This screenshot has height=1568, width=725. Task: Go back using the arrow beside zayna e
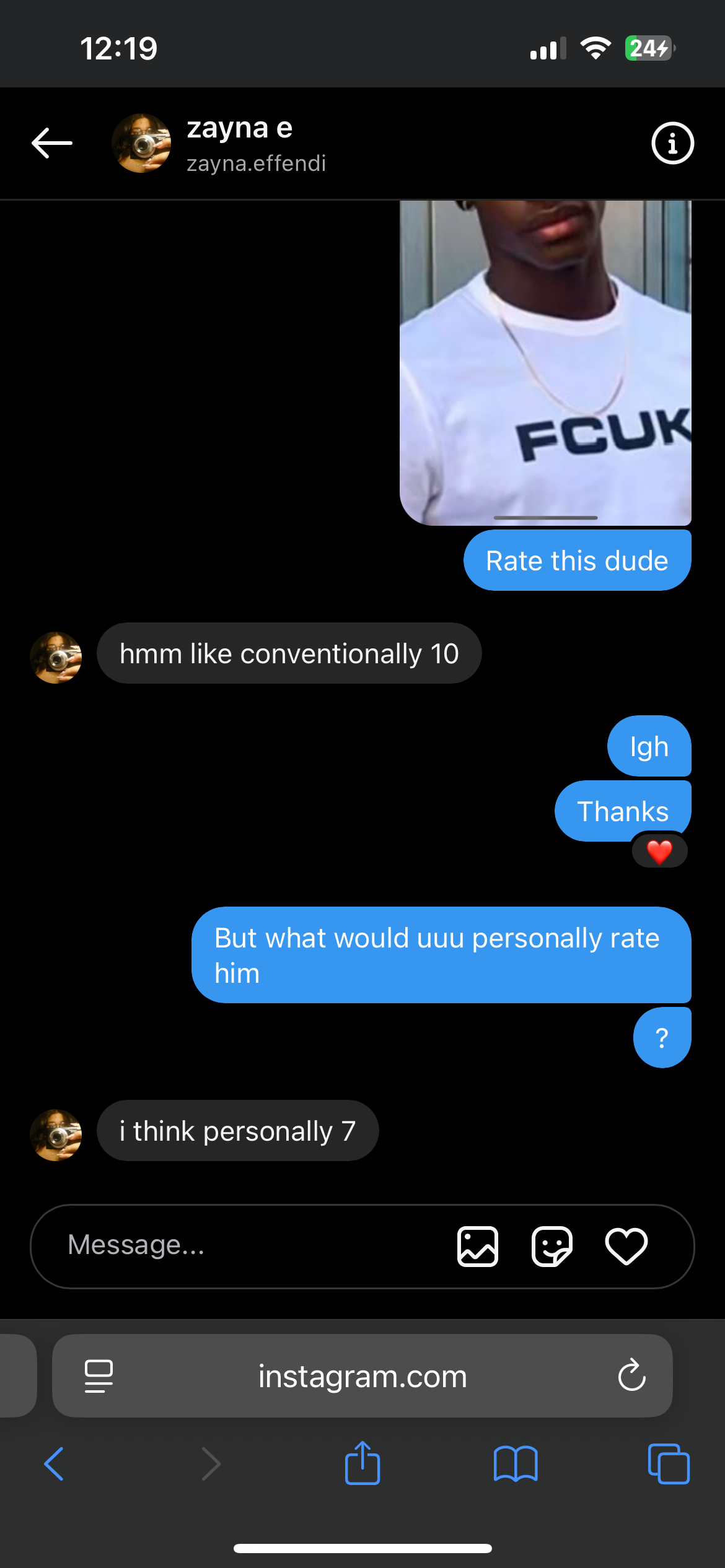tap(52, 143)
